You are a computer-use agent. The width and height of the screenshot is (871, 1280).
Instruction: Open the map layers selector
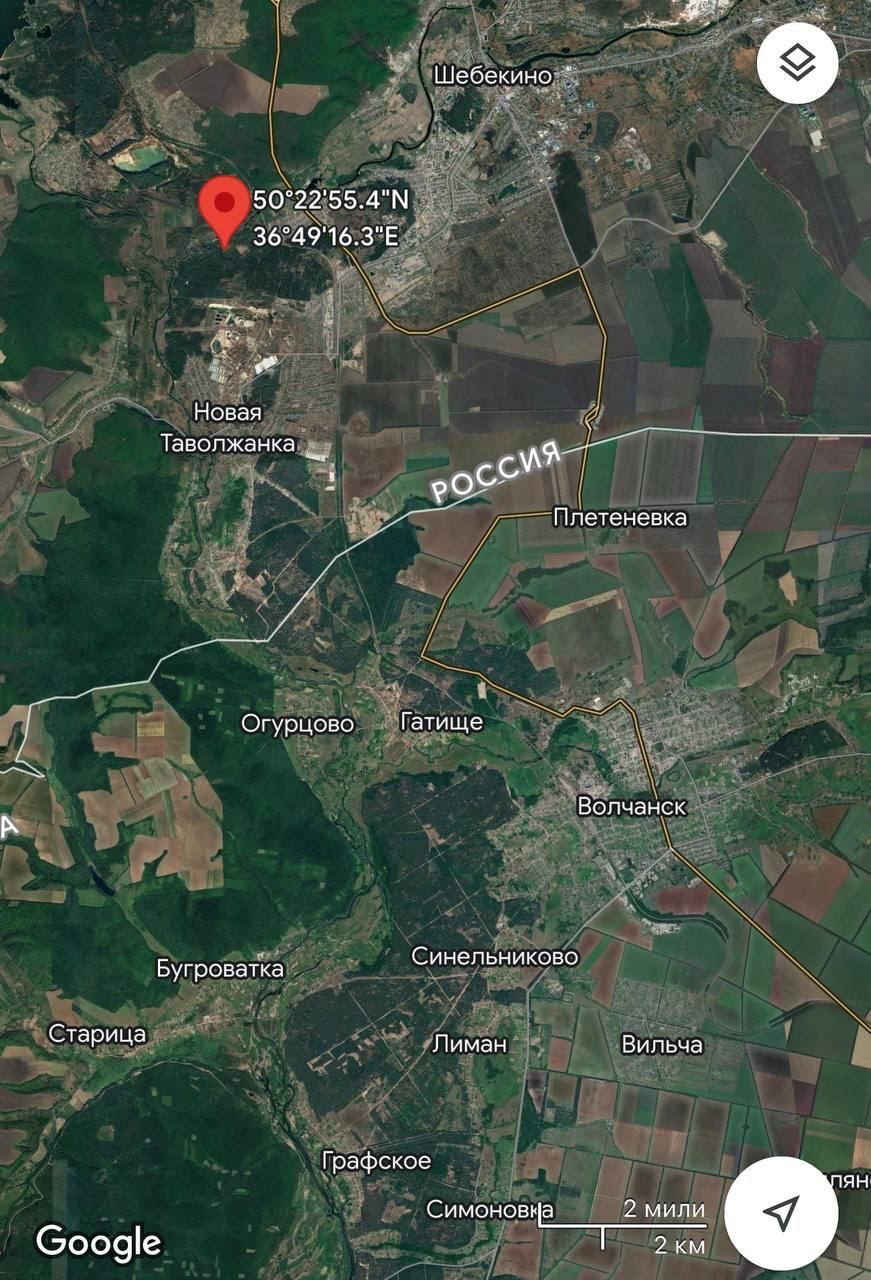(797, 63)
